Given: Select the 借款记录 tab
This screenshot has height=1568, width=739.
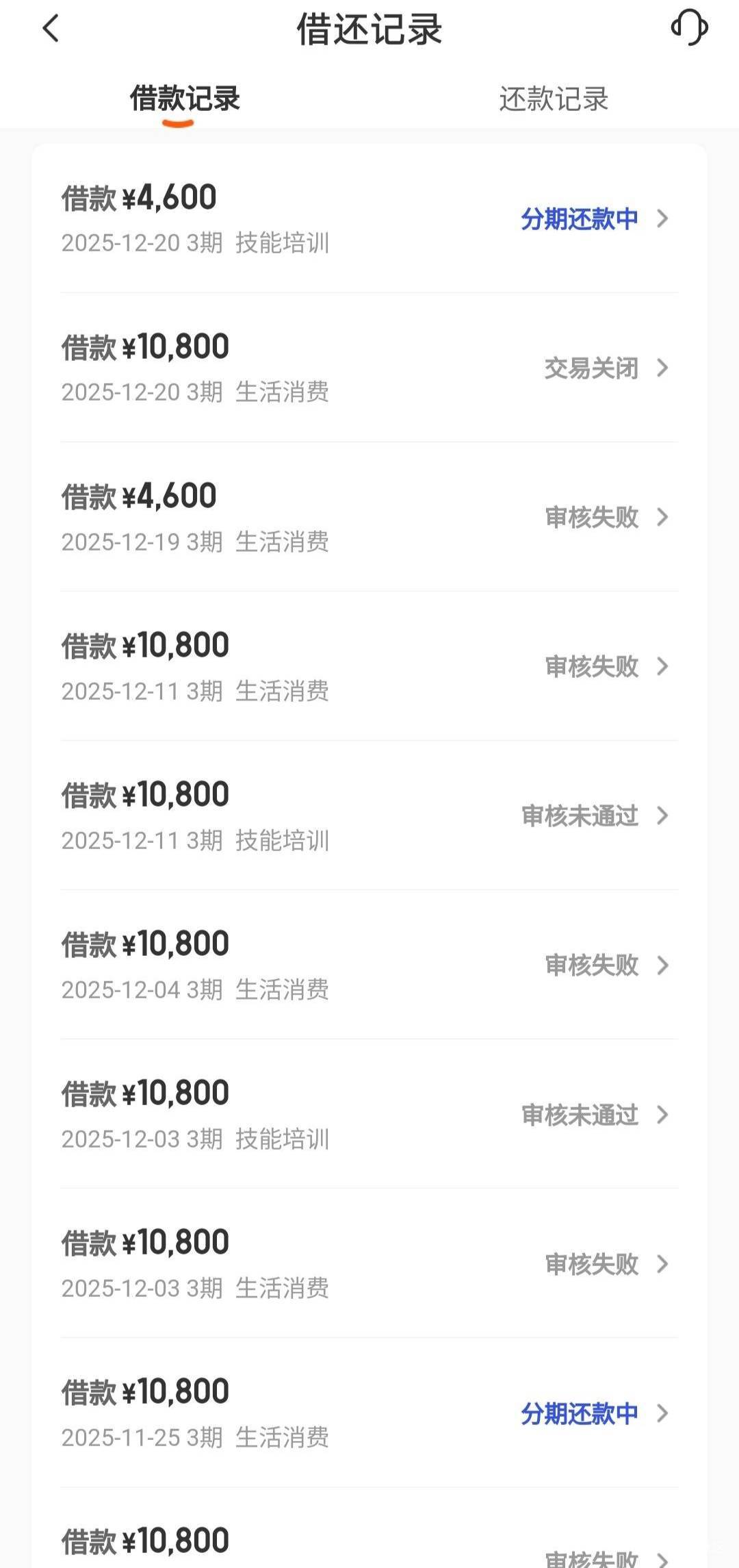Looking at the screenshot, I should (185, 99).
